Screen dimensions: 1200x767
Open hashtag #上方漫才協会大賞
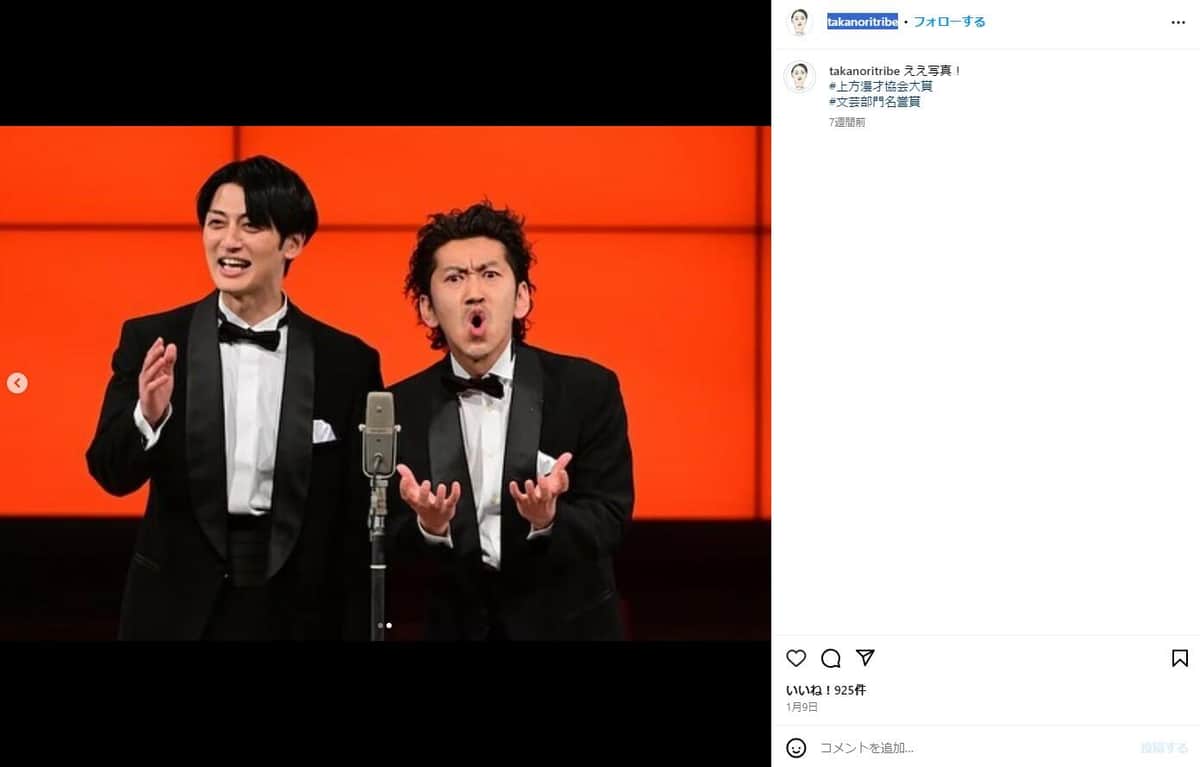[880, 86]
